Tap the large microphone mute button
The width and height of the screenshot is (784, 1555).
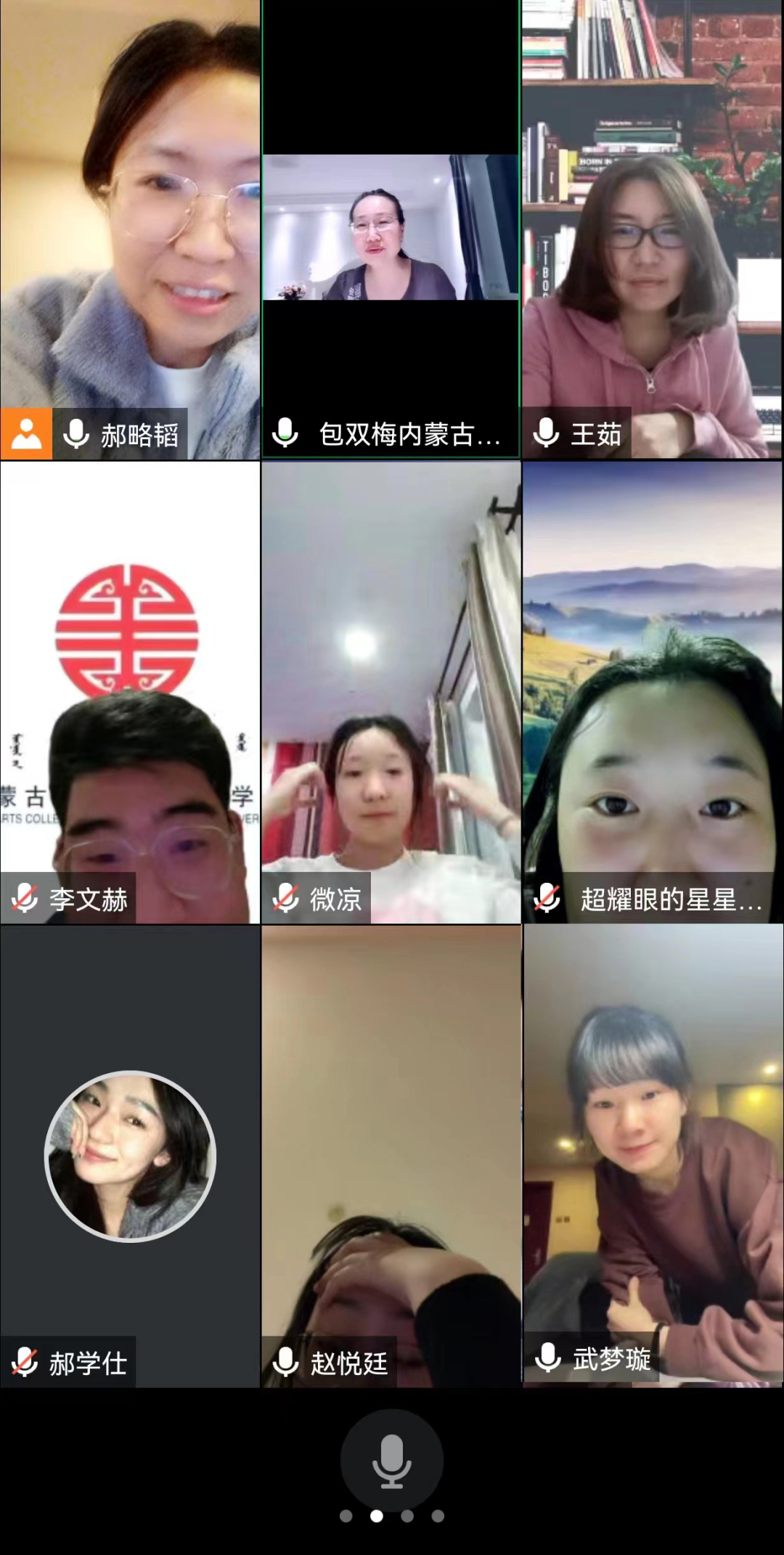(391, 1460)
